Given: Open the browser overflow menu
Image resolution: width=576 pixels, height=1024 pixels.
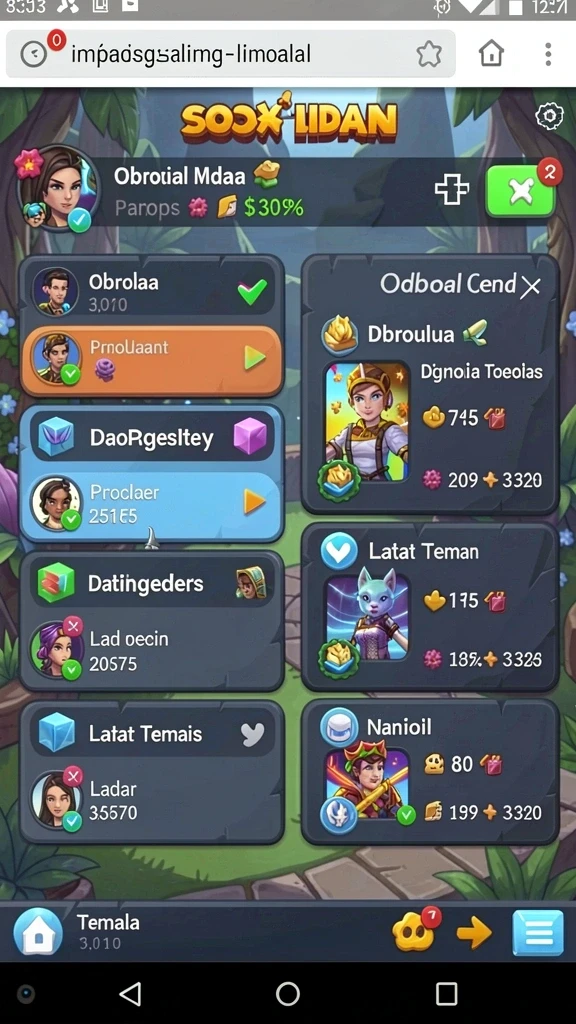Looking at the screenshot, I should 548,54.
